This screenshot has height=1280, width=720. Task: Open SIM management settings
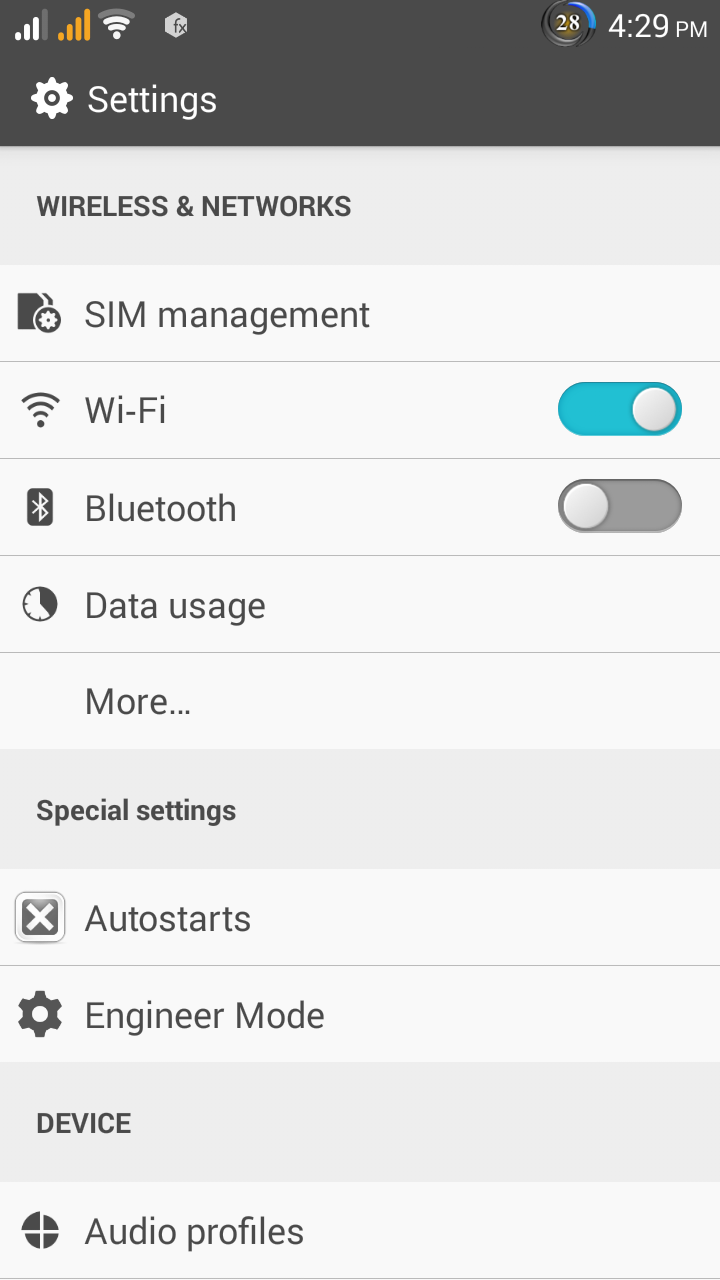pyautogui.click(x=360, y=314)
